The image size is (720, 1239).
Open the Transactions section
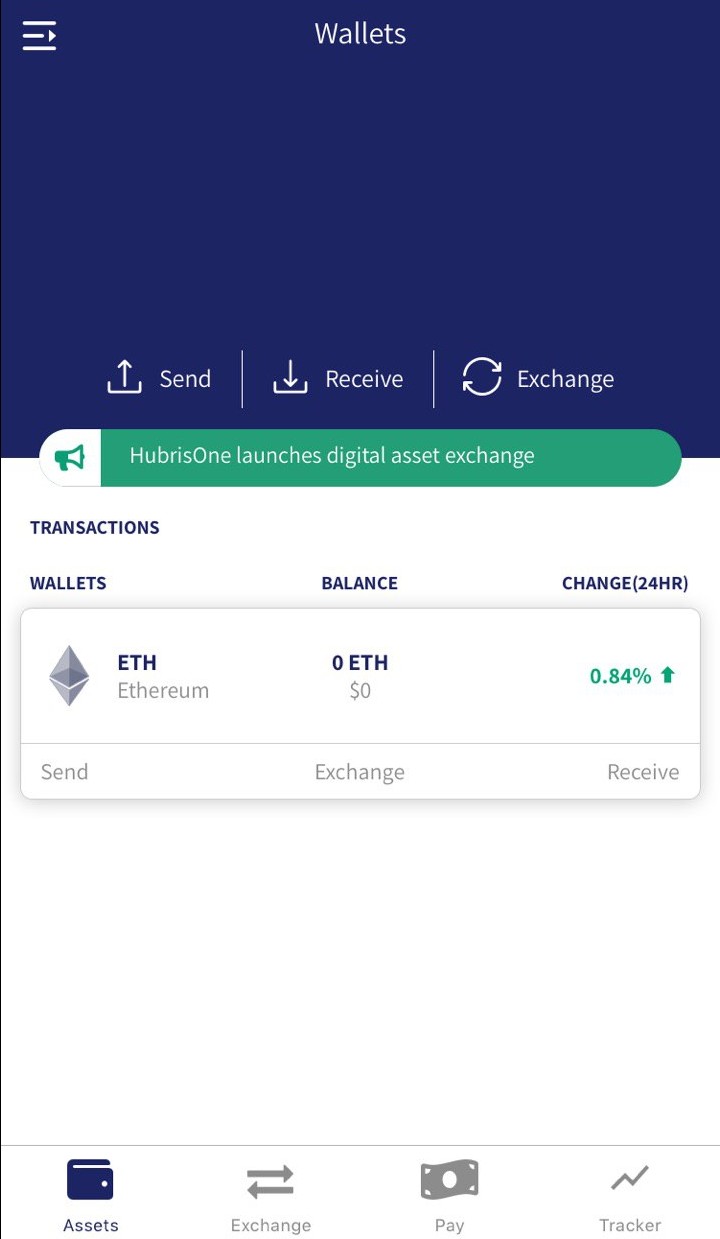(x=95, y=527)
